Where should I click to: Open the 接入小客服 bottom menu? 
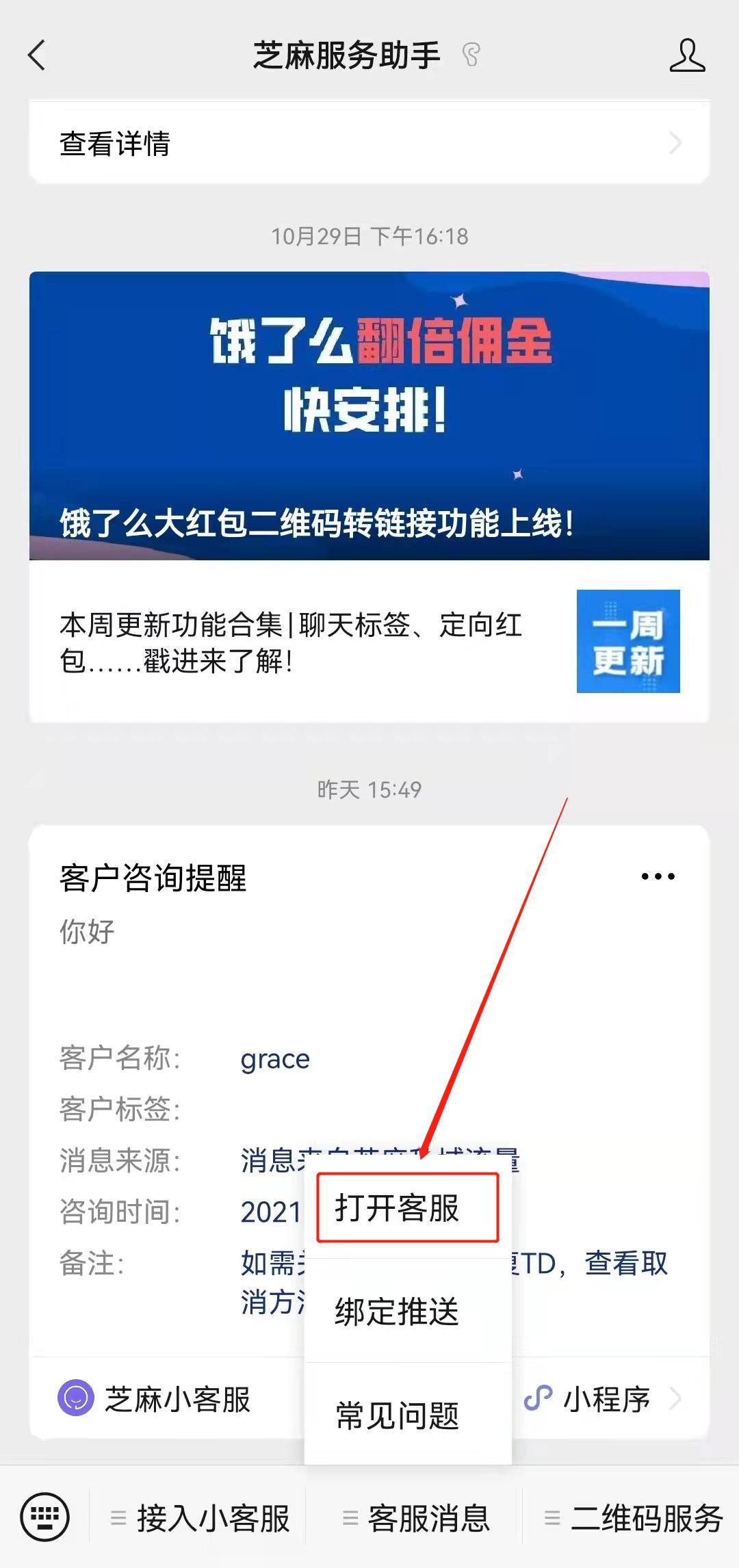click(200, 1519)
